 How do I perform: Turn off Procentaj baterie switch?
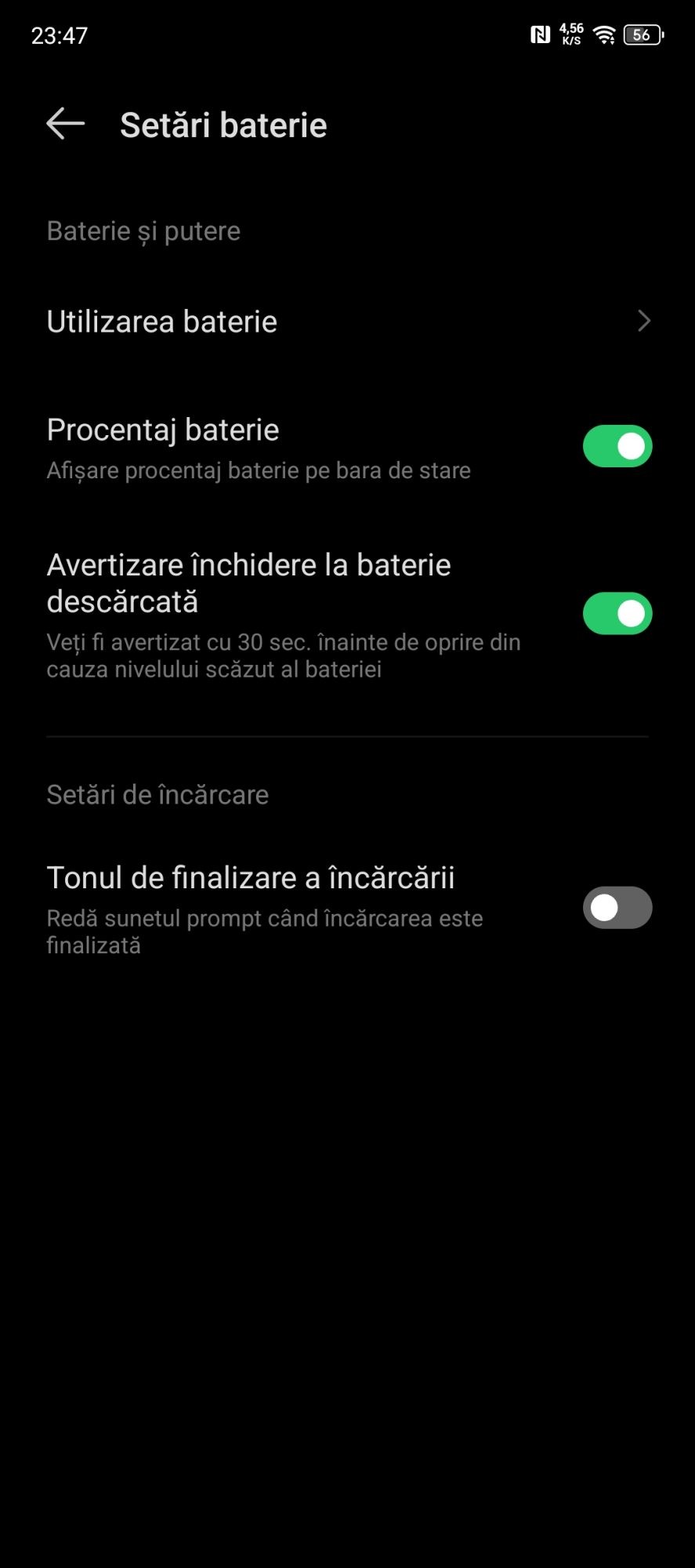pos(617,446)
